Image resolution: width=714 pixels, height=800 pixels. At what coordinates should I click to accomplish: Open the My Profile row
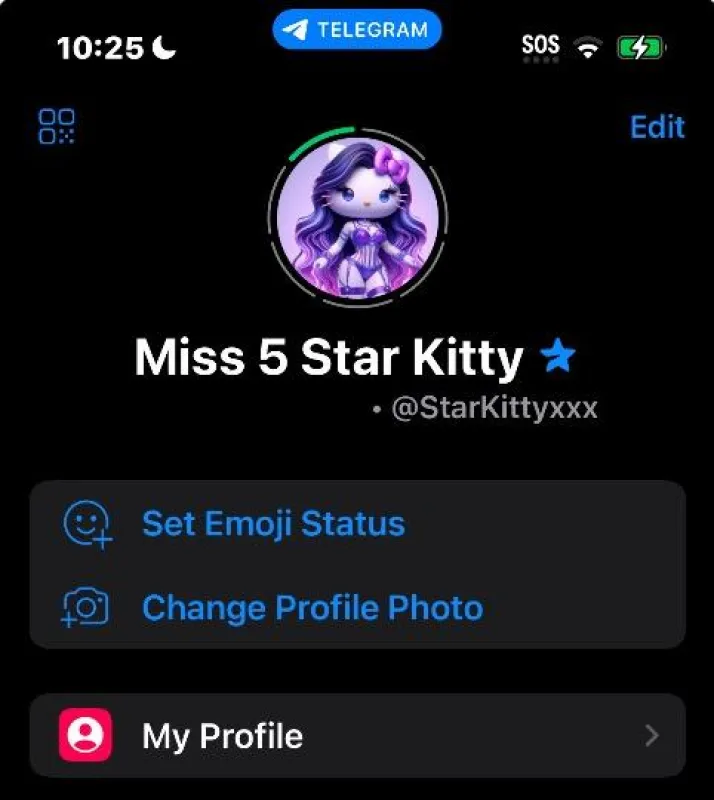point(357,737)
